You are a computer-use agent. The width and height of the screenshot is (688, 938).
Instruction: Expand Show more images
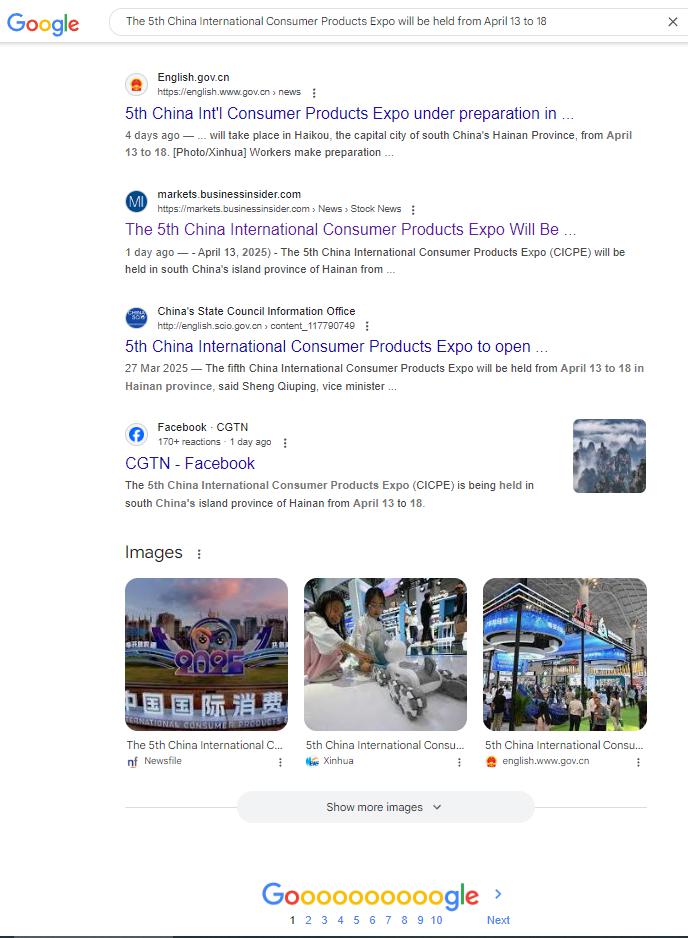coord(385,807)
